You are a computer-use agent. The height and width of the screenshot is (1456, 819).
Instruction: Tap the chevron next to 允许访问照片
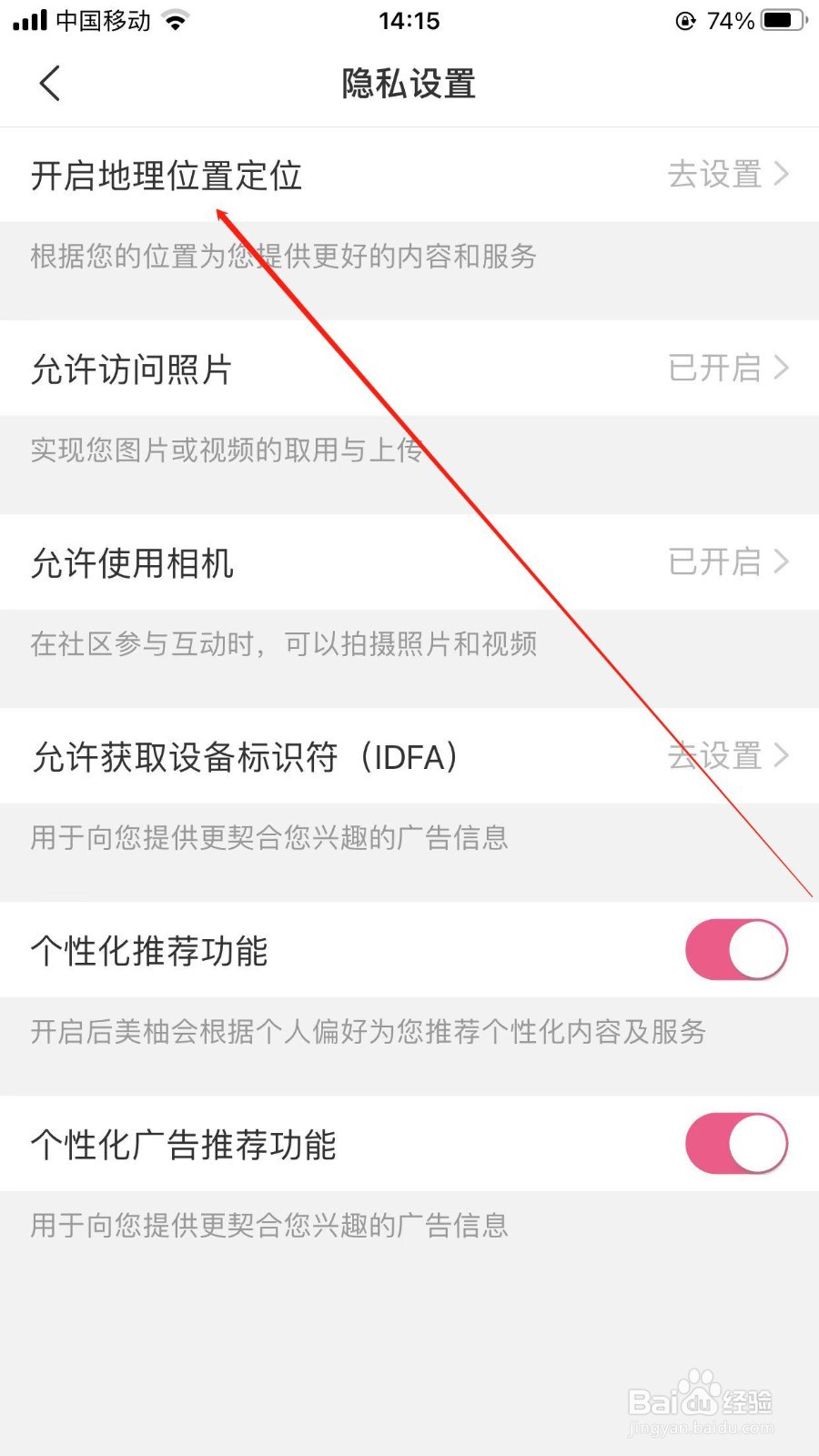[x=781, y=368]
